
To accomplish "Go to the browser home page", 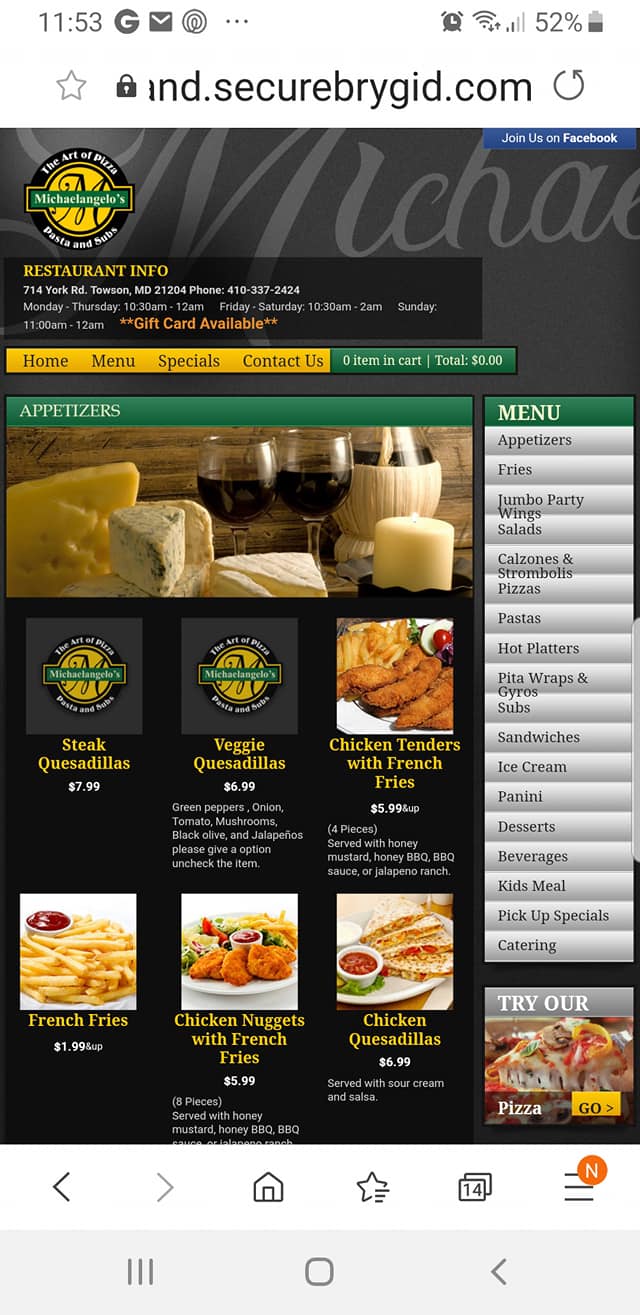I will point(268,1187).
